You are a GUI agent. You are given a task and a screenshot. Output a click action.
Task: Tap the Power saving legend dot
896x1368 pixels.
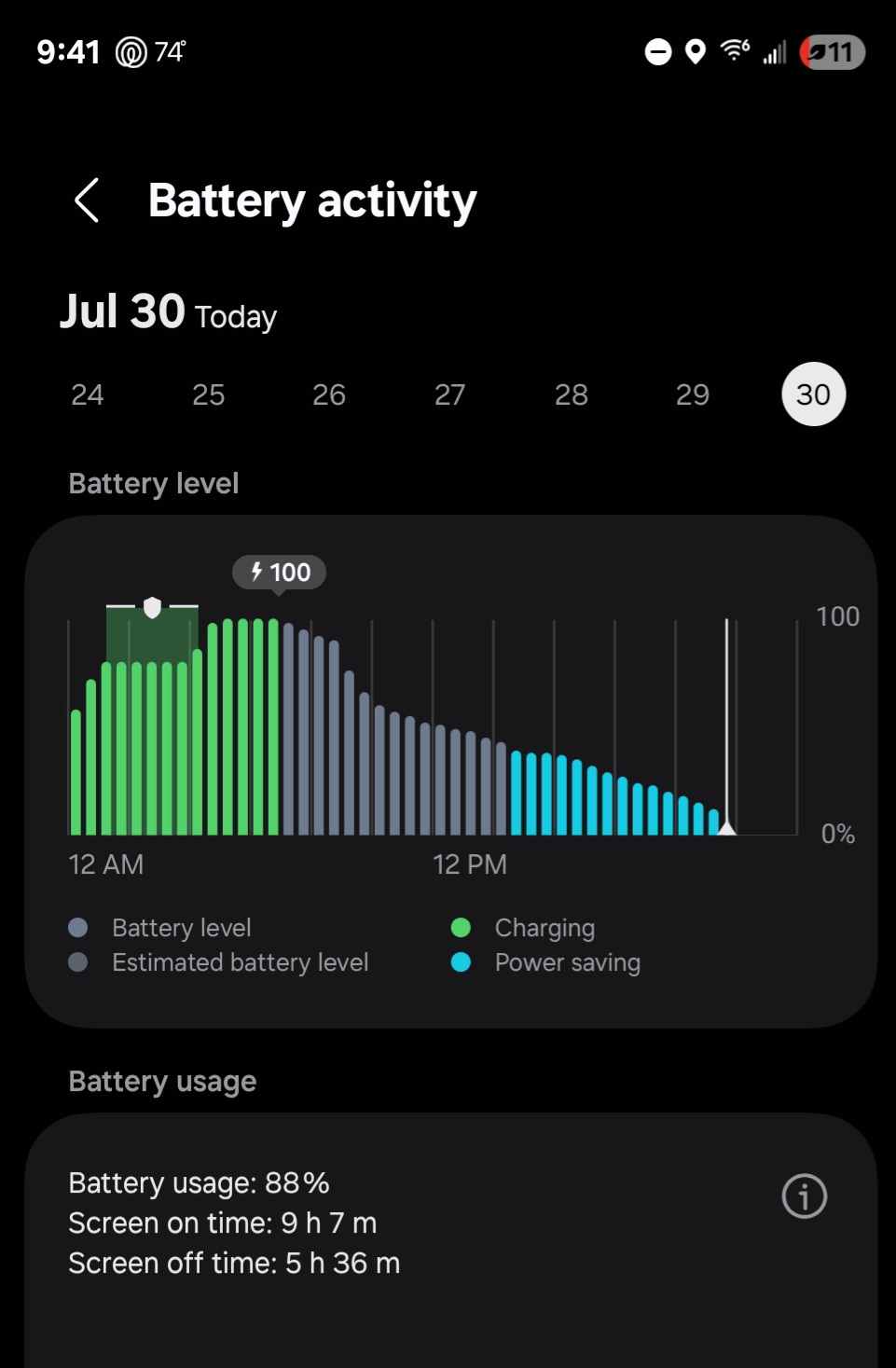click(x=461, y=961)
